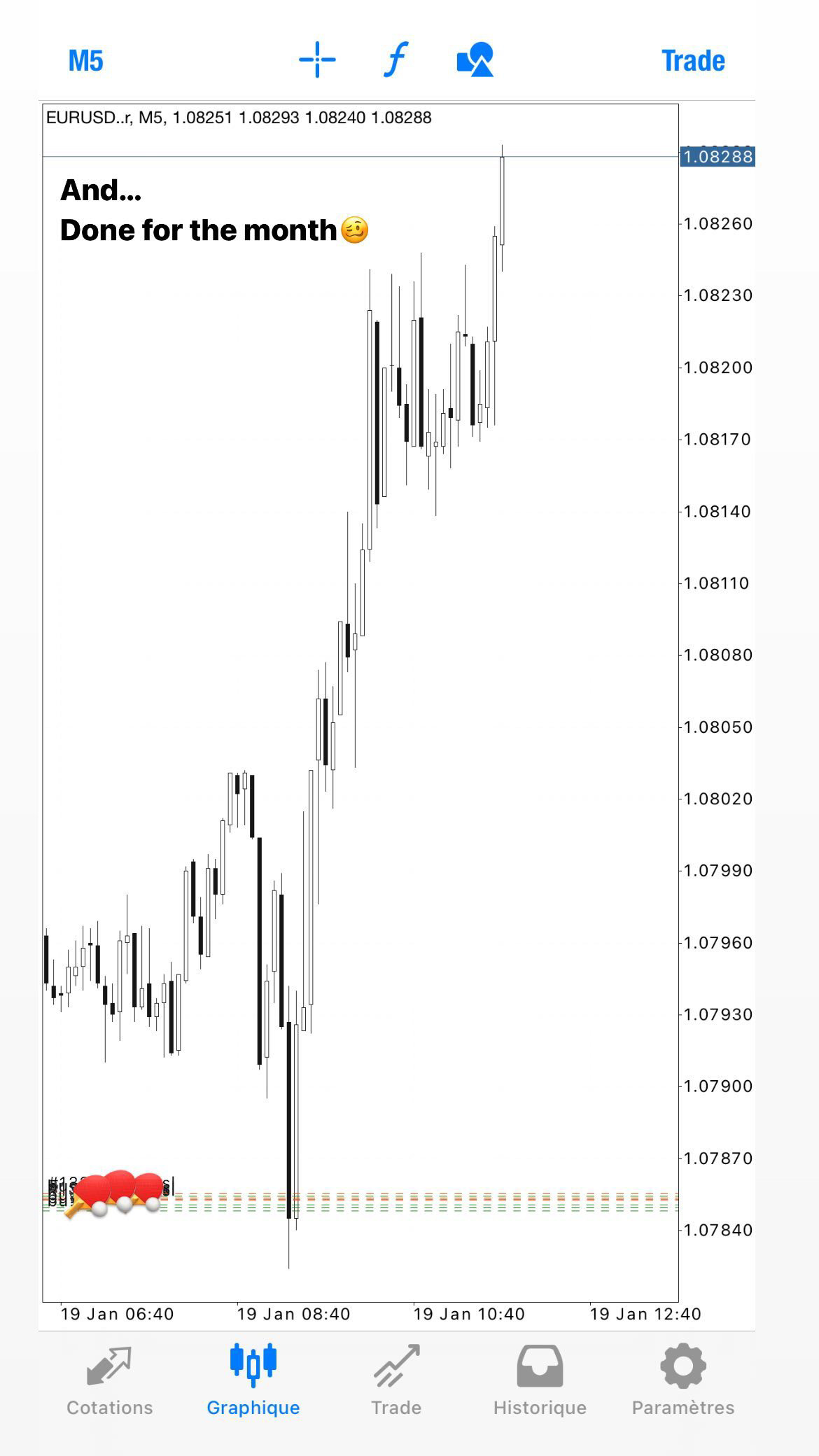
Task: Tap Trade in the top bar
Action: click(x=693, y=61)
